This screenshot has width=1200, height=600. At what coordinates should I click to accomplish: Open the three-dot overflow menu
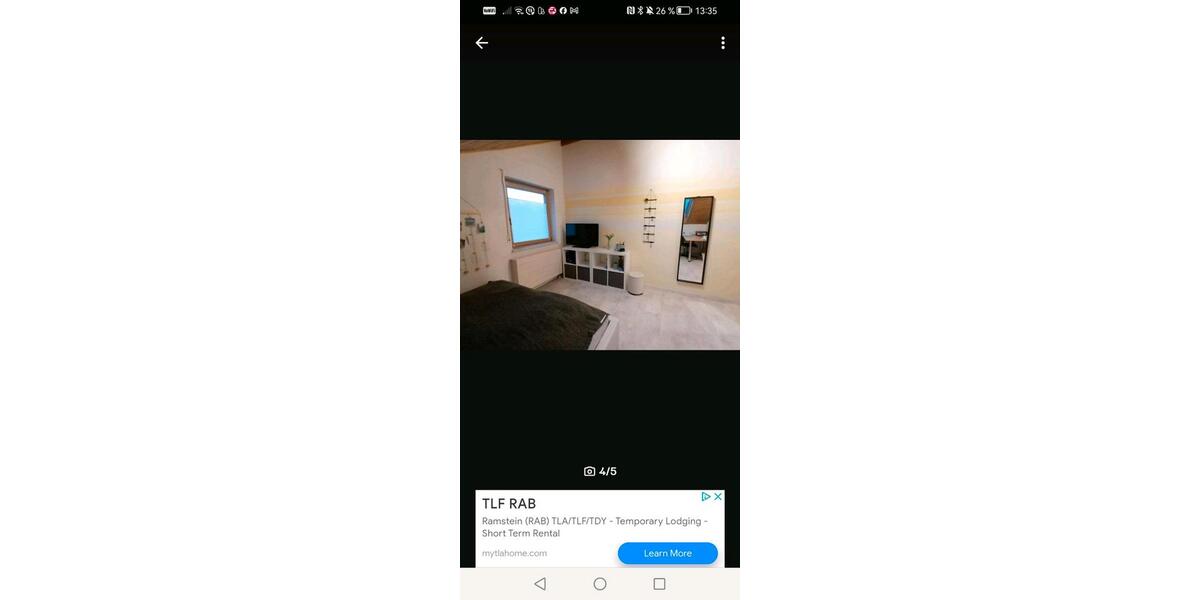coord(722,43)
